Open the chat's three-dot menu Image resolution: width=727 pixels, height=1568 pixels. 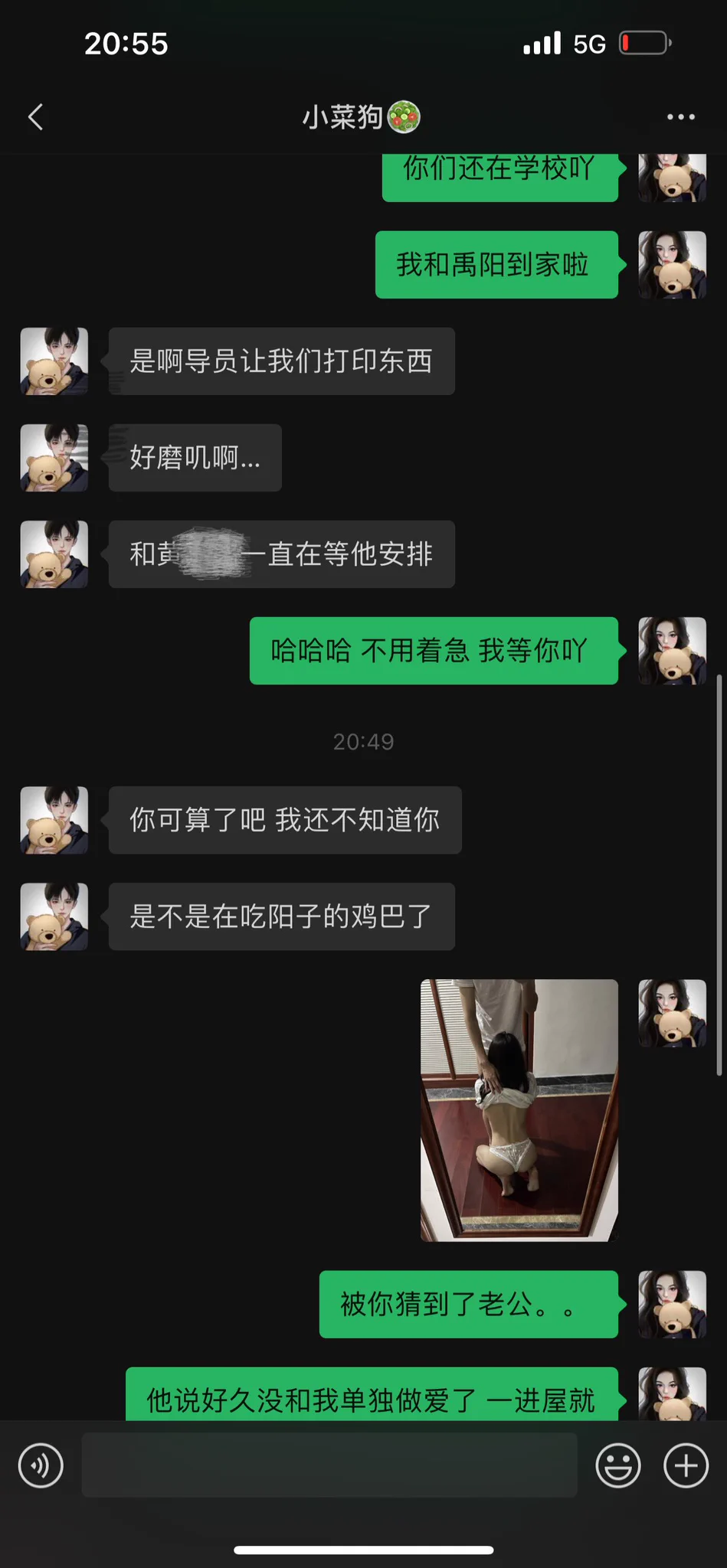(680, 117)
